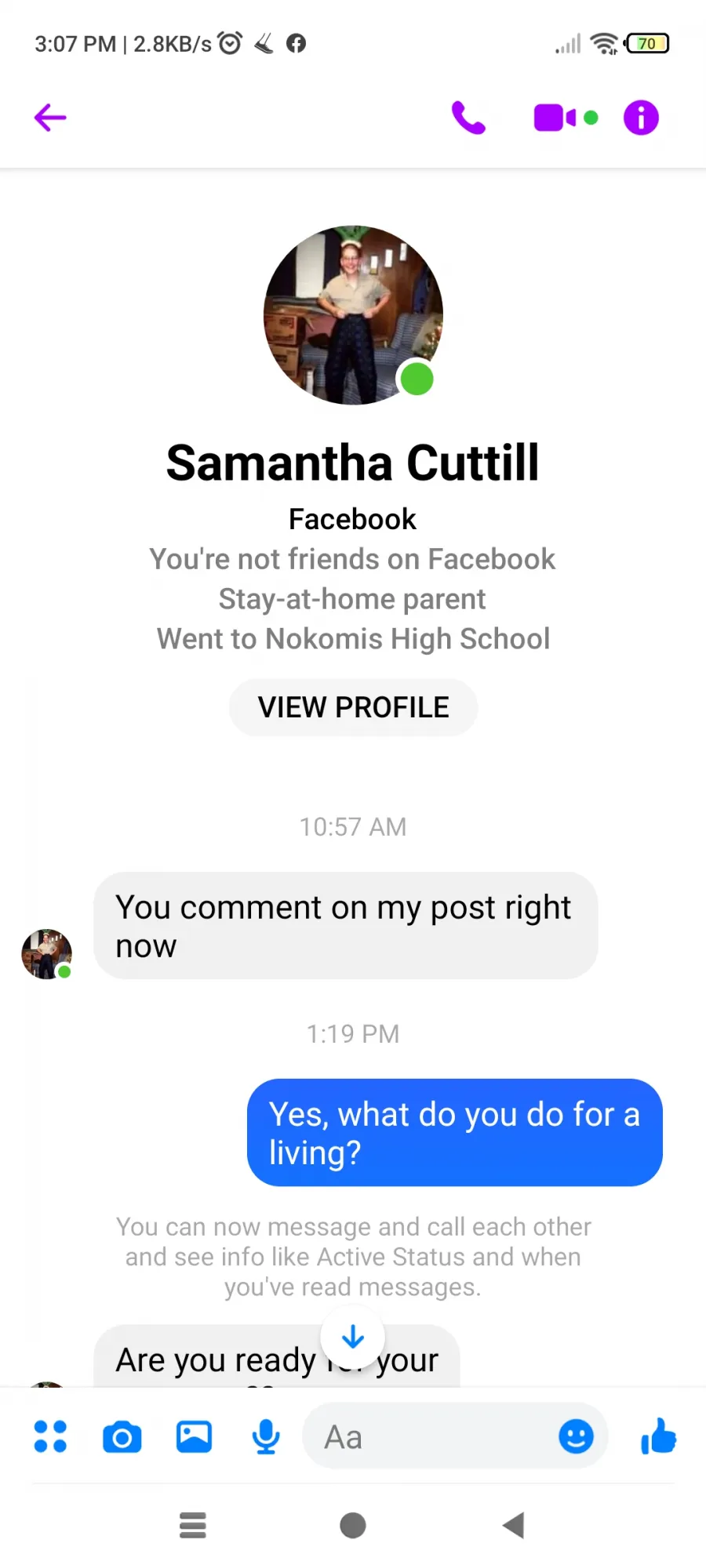
Task: Open the photo gallery picker
Action: 194,1436
